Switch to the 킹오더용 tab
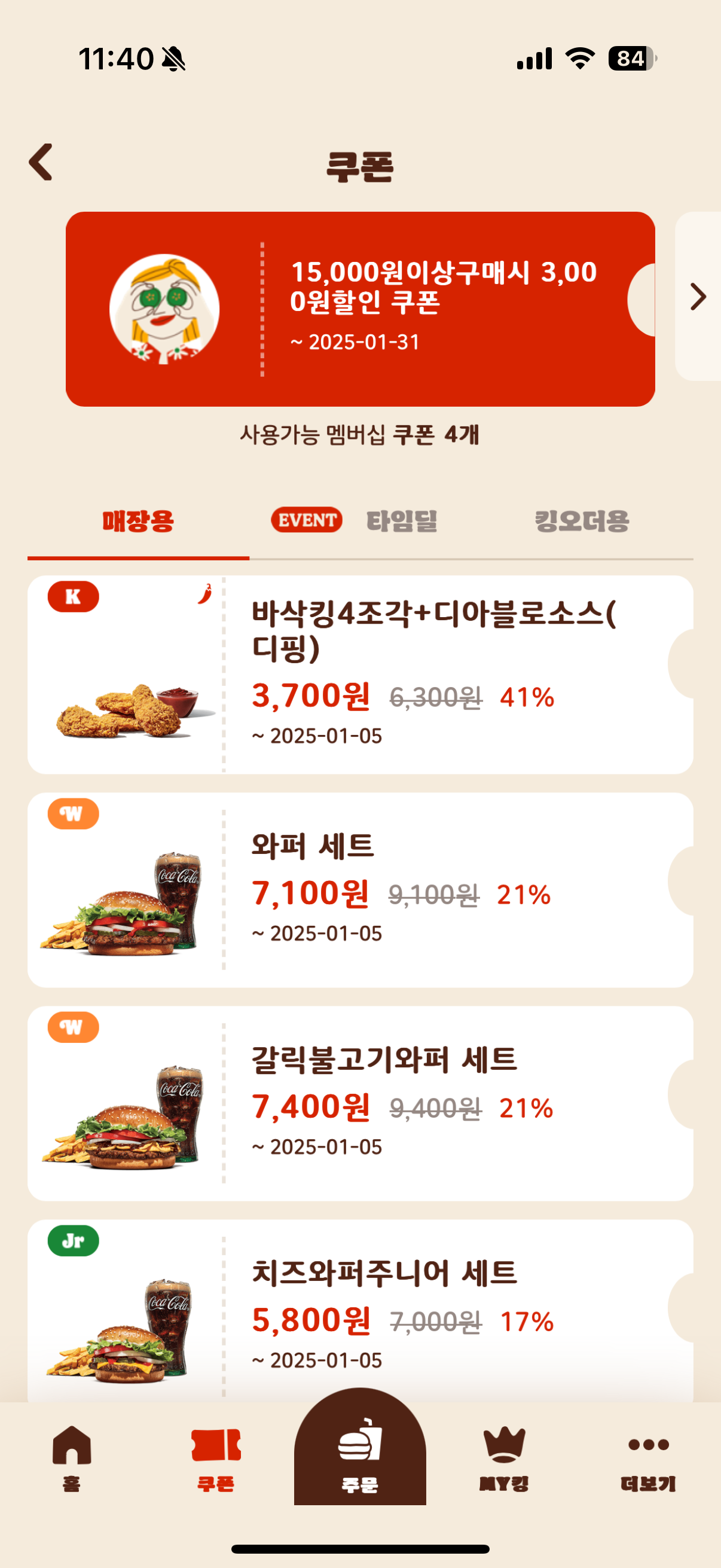This screenshot has height=1568, width=721. [x=582, y=521]
